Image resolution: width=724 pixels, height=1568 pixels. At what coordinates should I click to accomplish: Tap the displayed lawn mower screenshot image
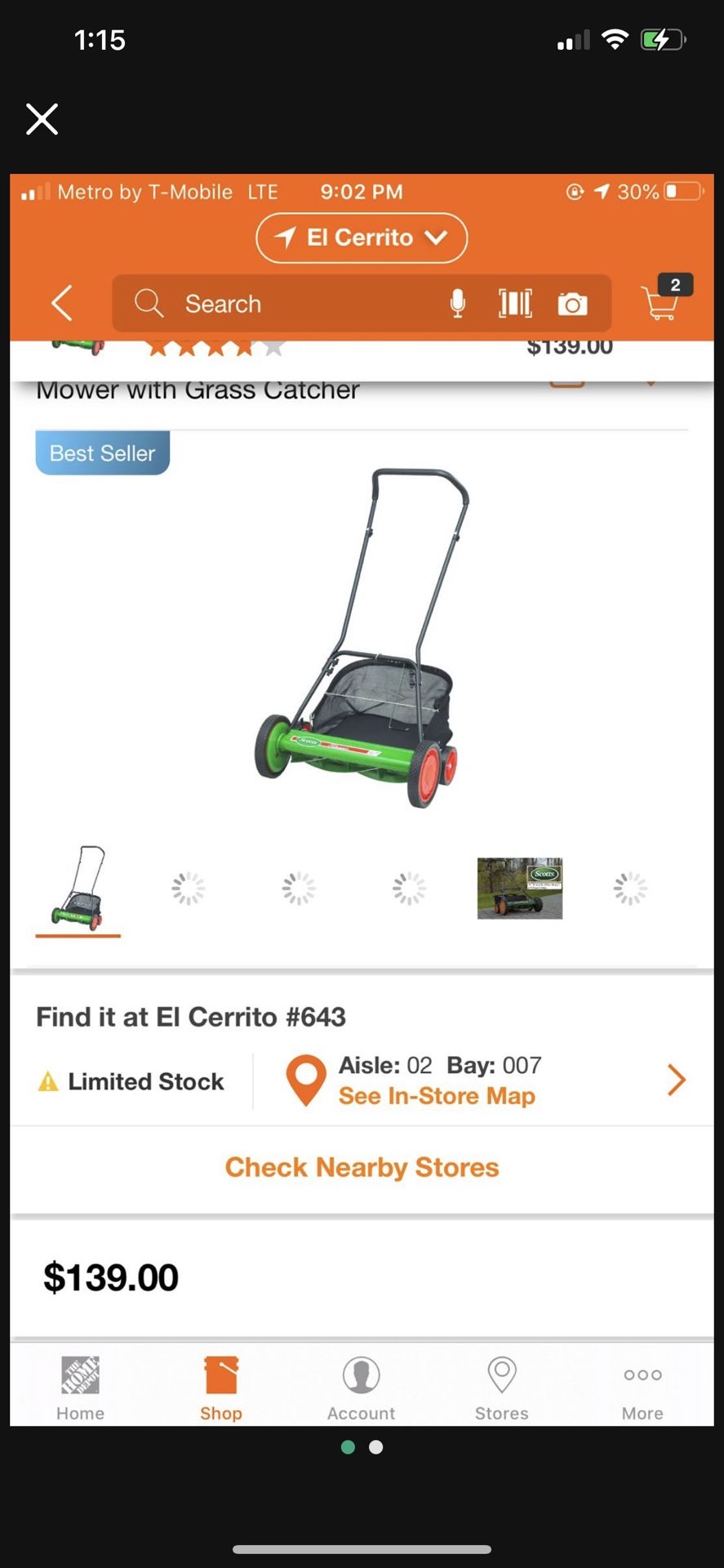coord(362,800)
